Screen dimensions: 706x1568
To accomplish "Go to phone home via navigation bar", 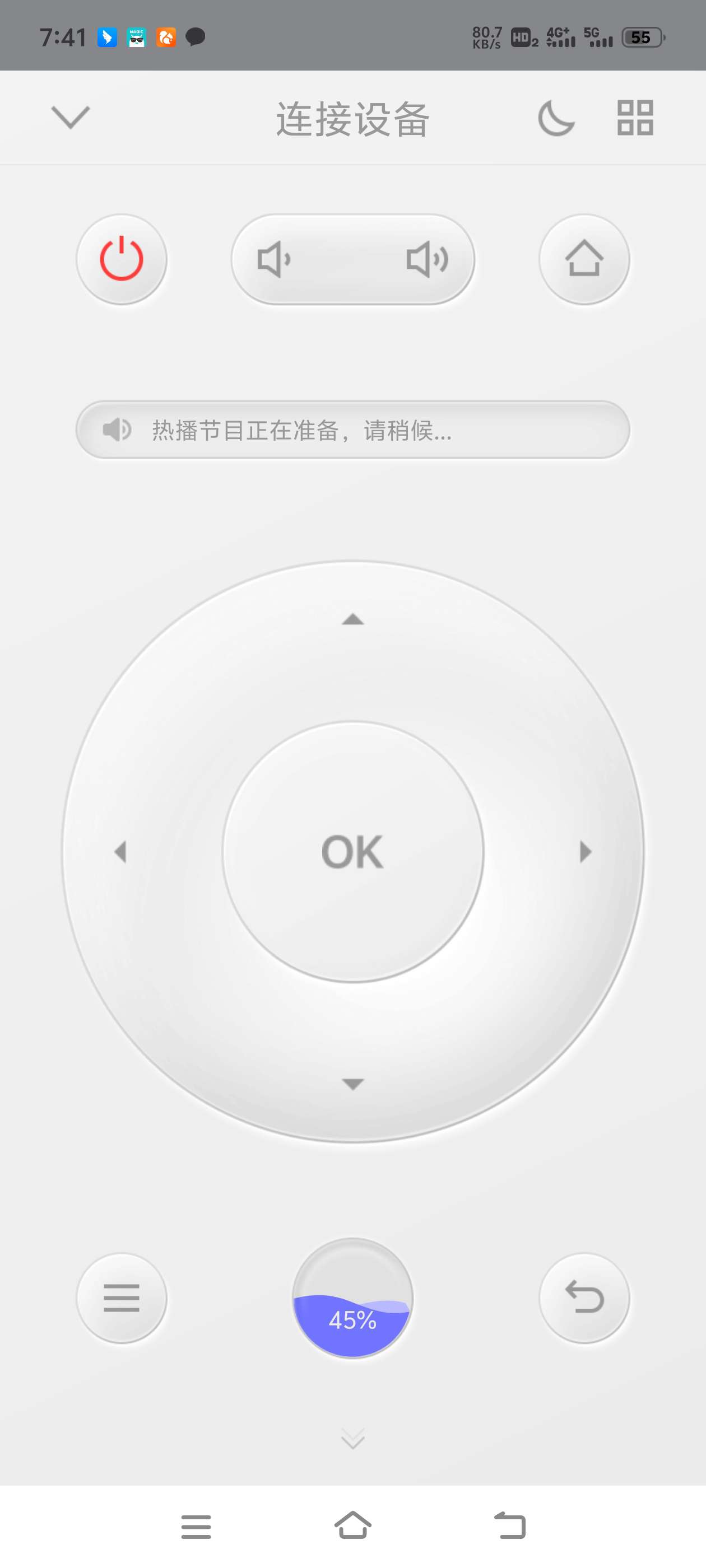I will (352, 1525).
